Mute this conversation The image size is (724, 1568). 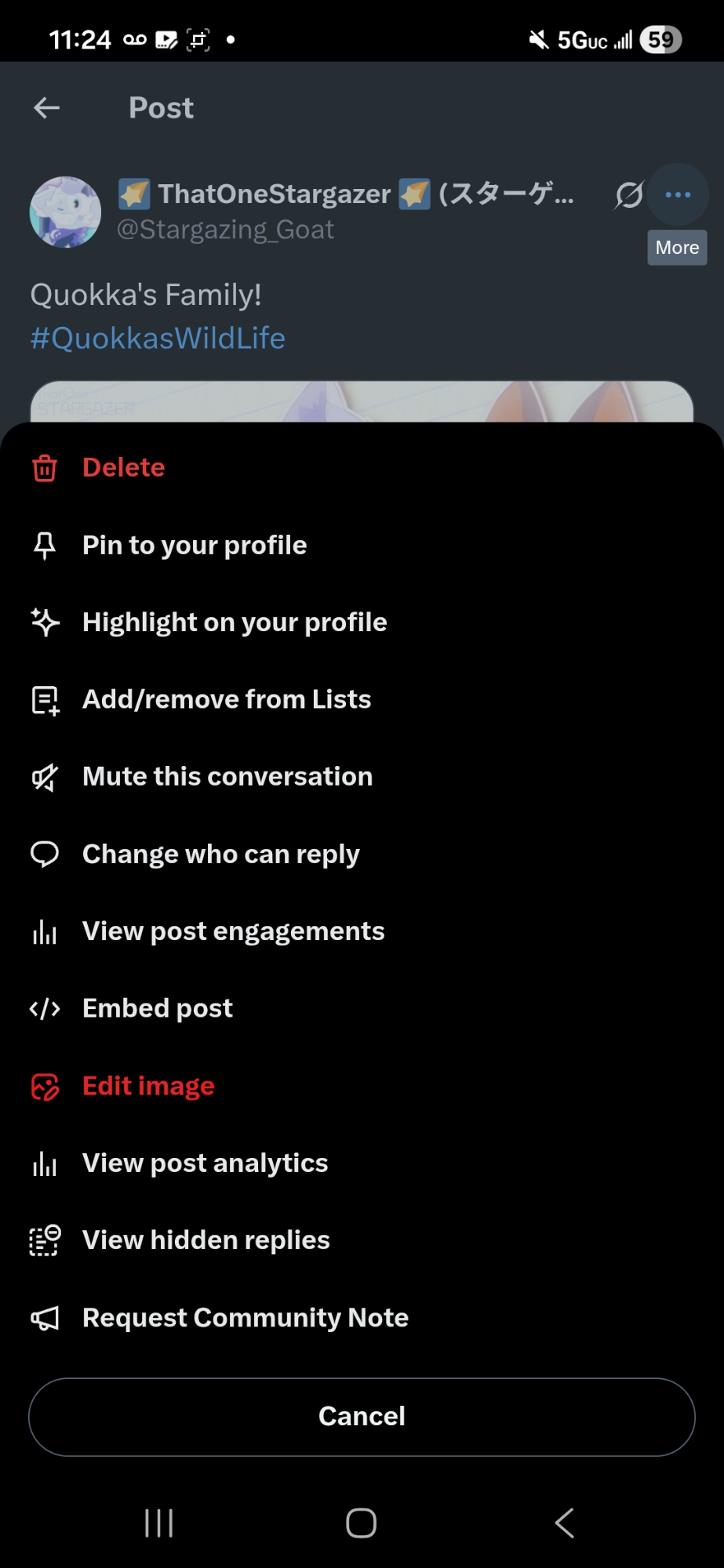pos(227,777)
